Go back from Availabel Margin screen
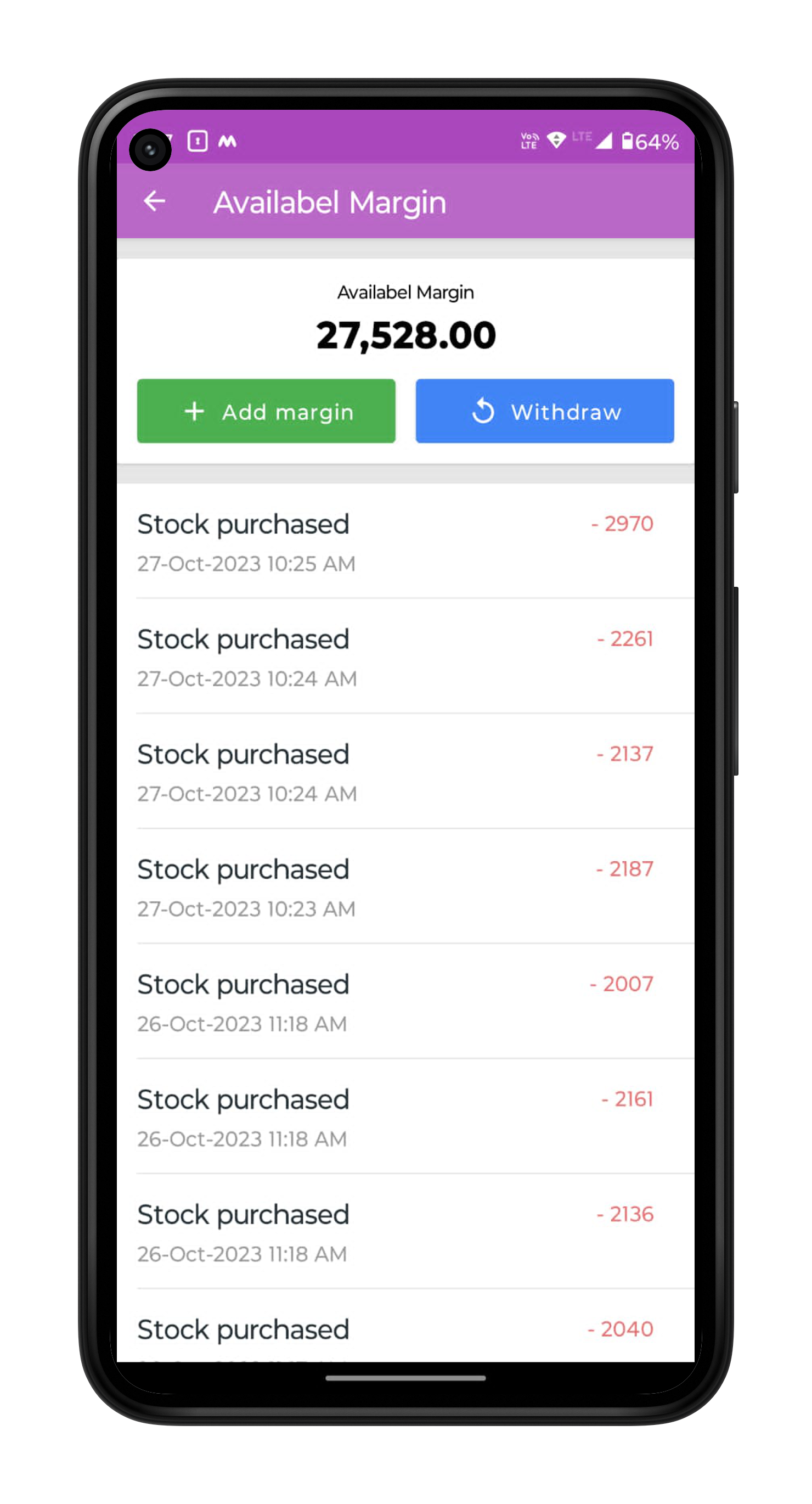The image size is (812, 1504). [x=155, y=201]
